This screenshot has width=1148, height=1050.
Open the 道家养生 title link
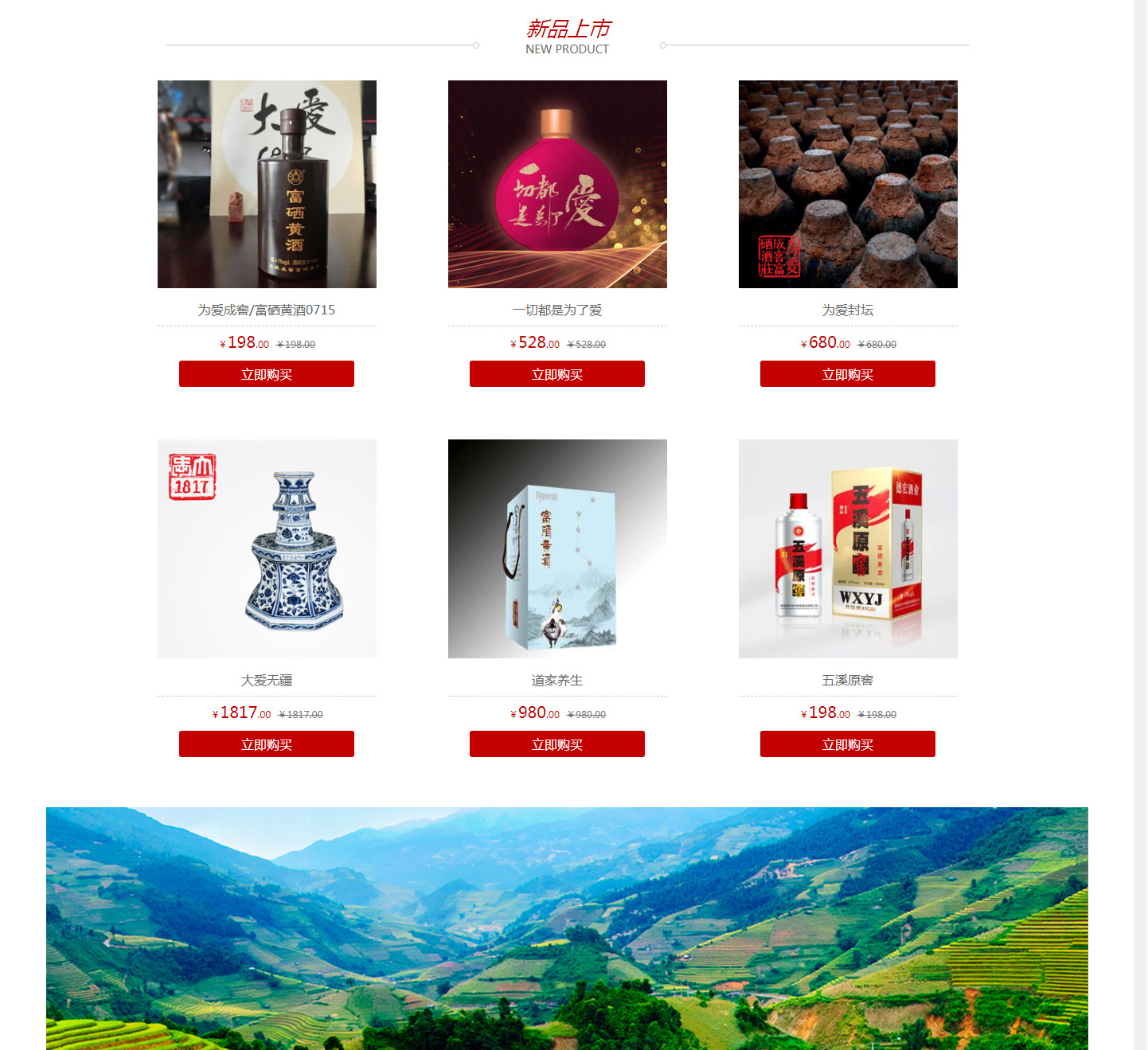pyautogui.click(x=557, y=681)
